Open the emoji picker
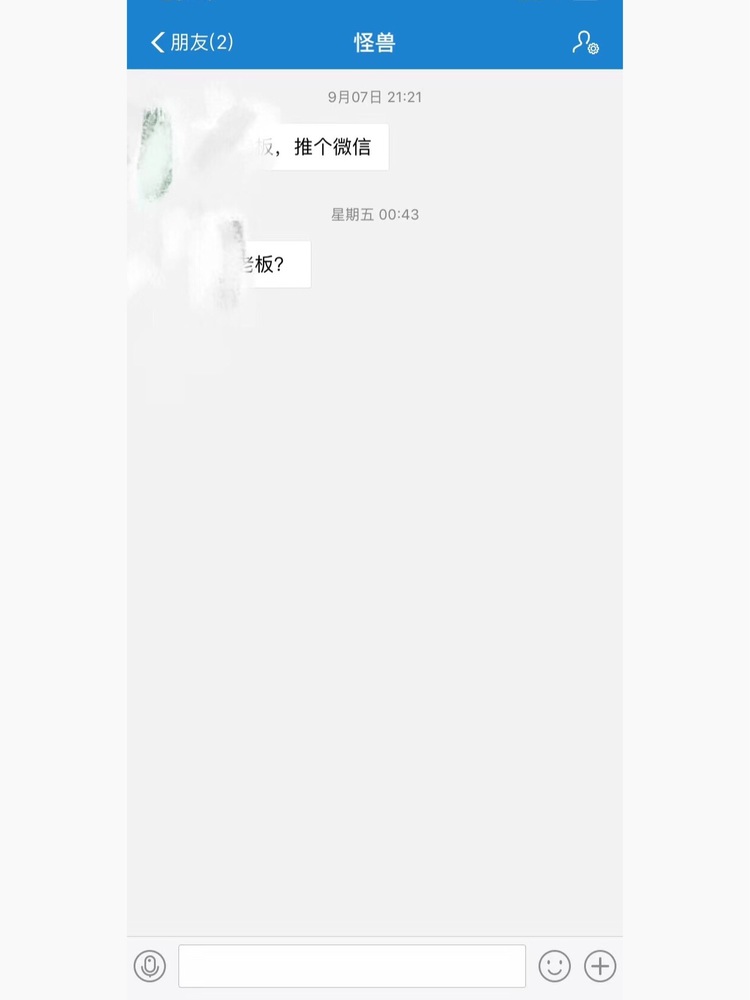Screen dimensions: 750x1000 tap(554, 966)
